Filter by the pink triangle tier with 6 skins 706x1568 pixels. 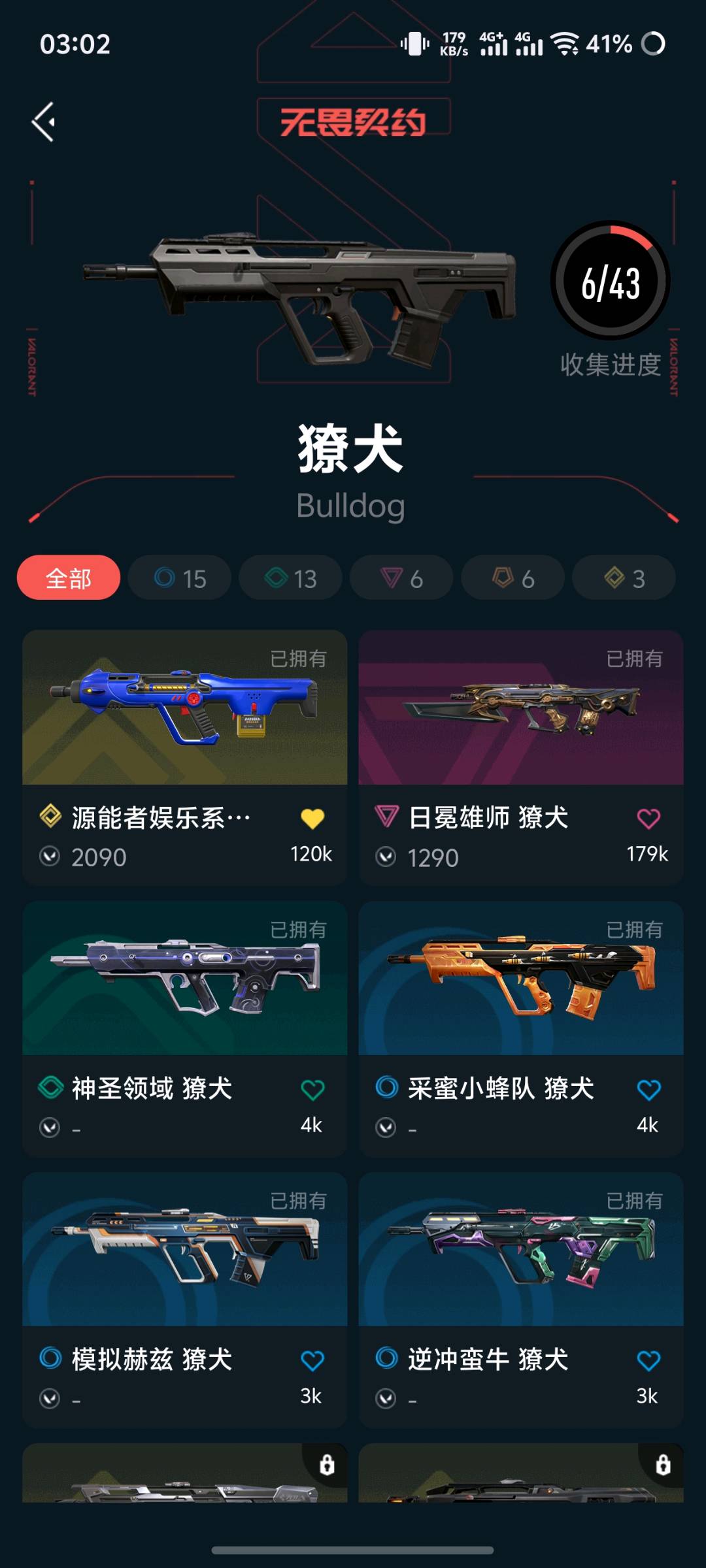pos(401,578)
